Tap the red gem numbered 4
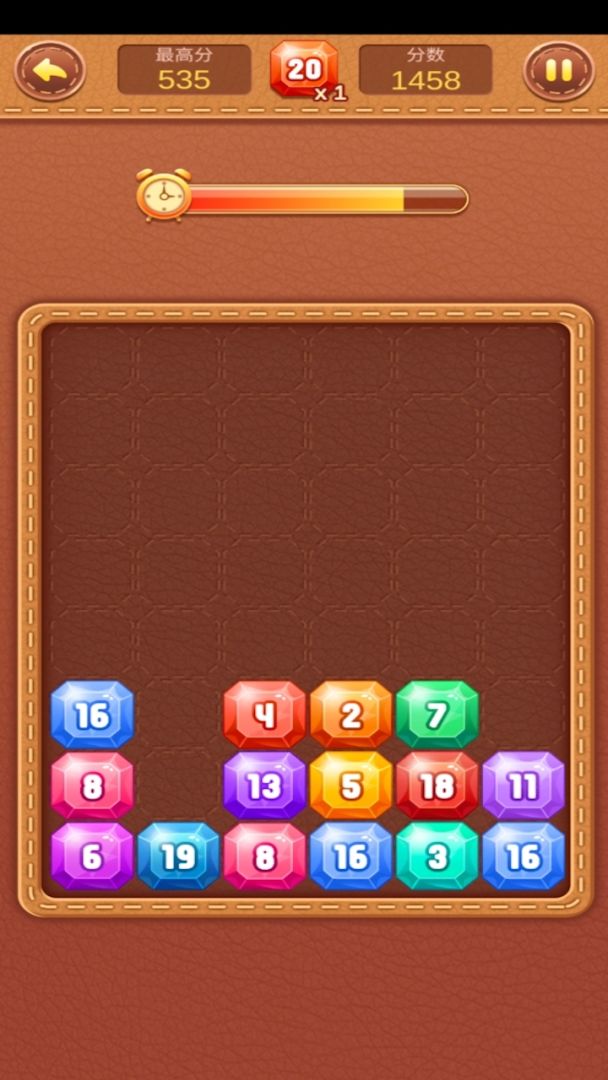This screenshot has height=1080, width=608. pyautogui.click(x=264, y=715)
